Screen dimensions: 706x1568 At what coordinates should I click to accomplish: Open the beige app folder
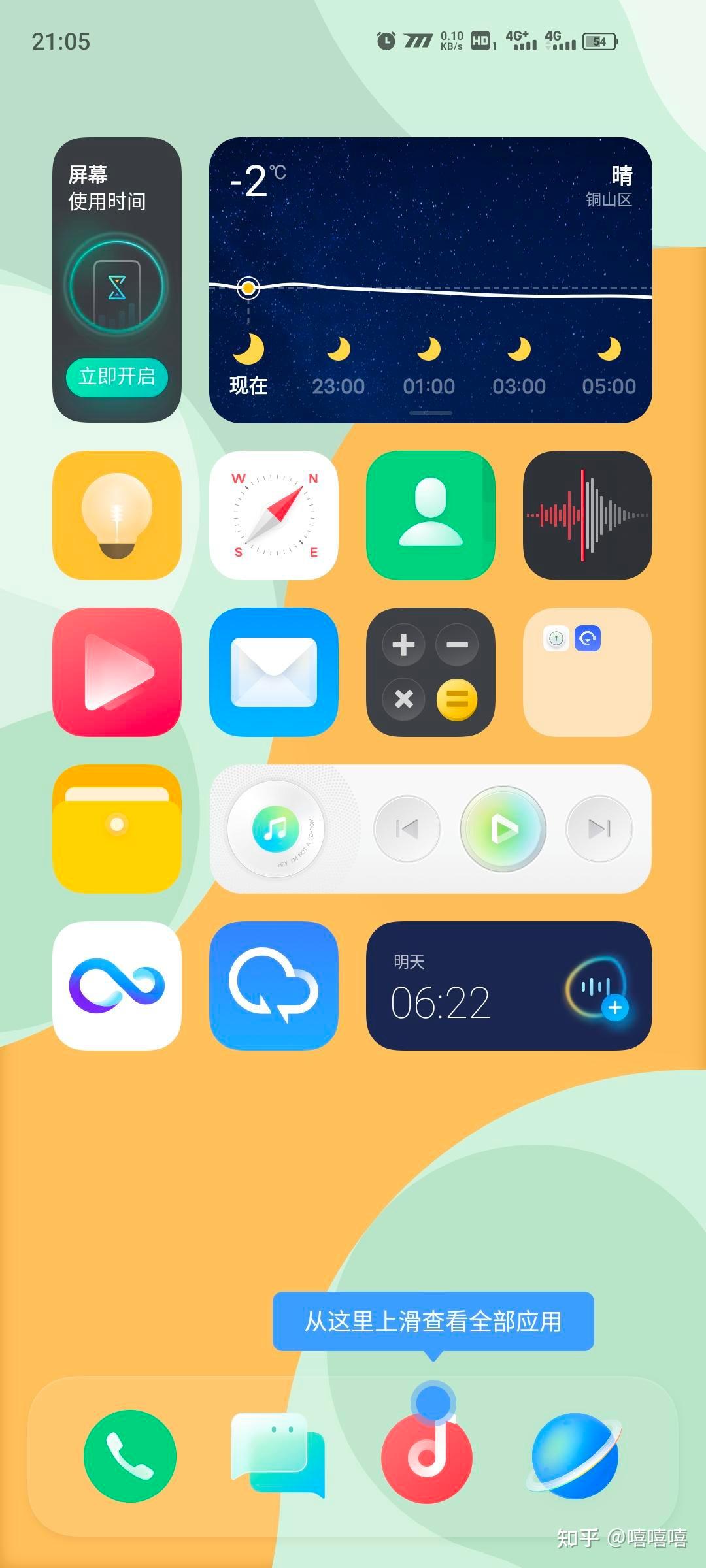(x=587, y=672)
